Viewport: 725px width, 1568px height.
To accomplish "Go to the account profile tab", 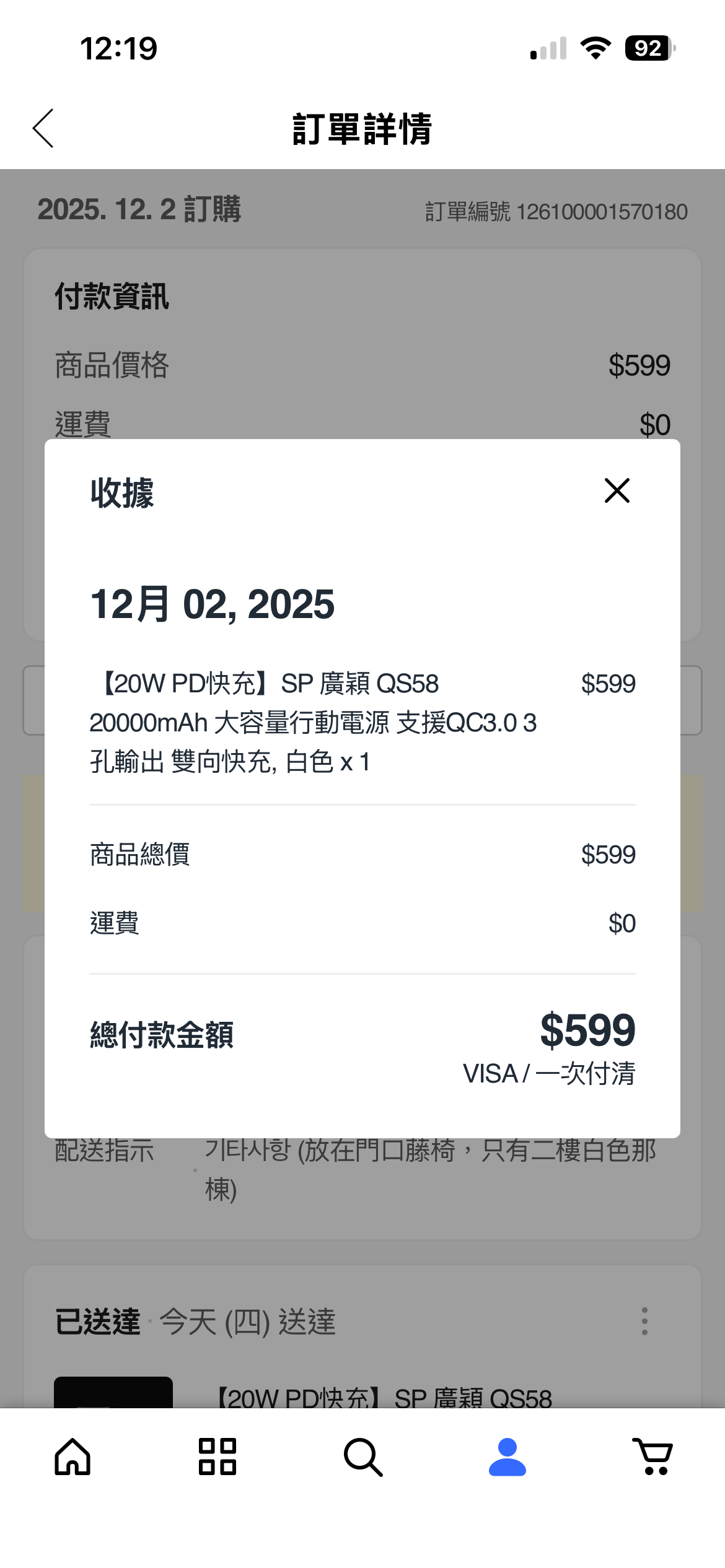I will pyautogui.click(x=507, y=1457).
